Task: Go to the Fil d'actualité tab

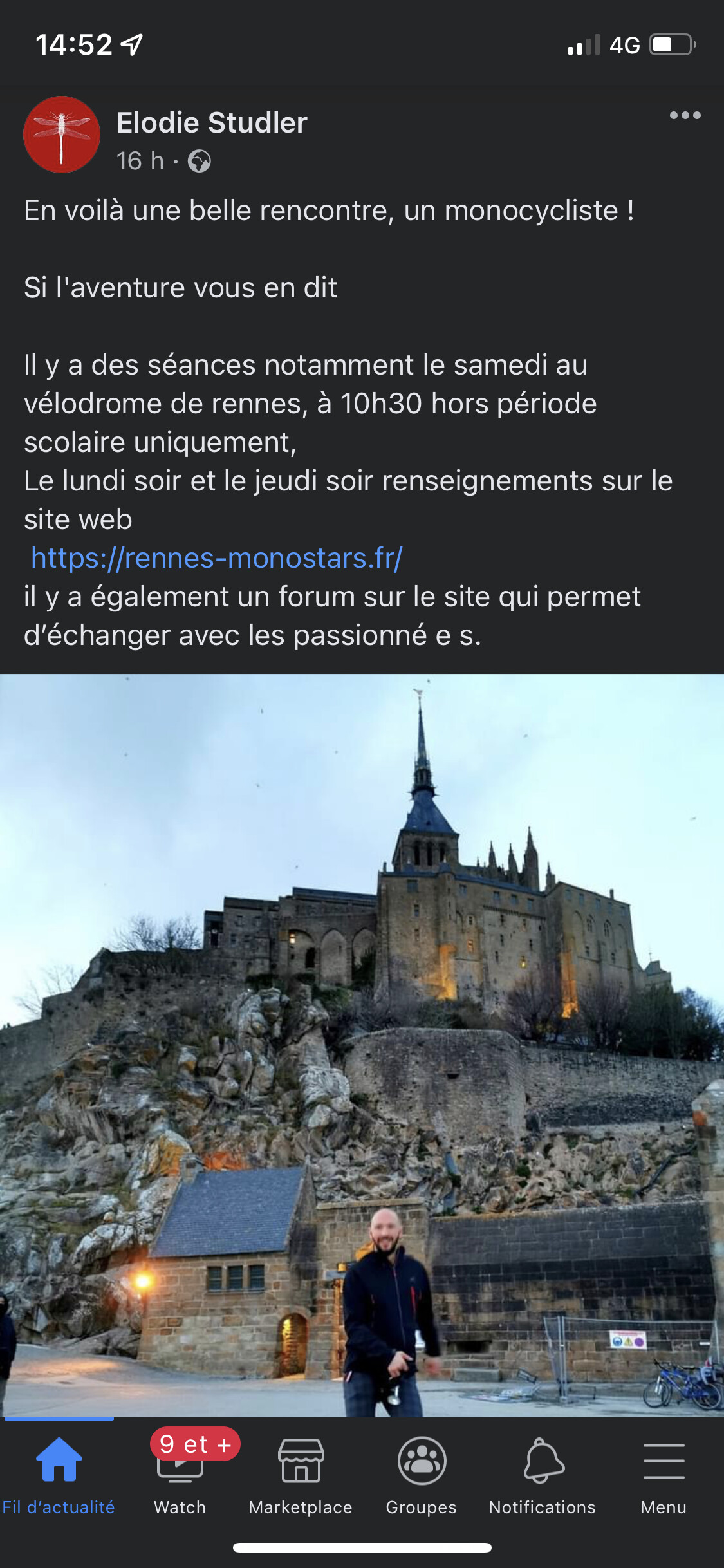Action: (59, 1474)
